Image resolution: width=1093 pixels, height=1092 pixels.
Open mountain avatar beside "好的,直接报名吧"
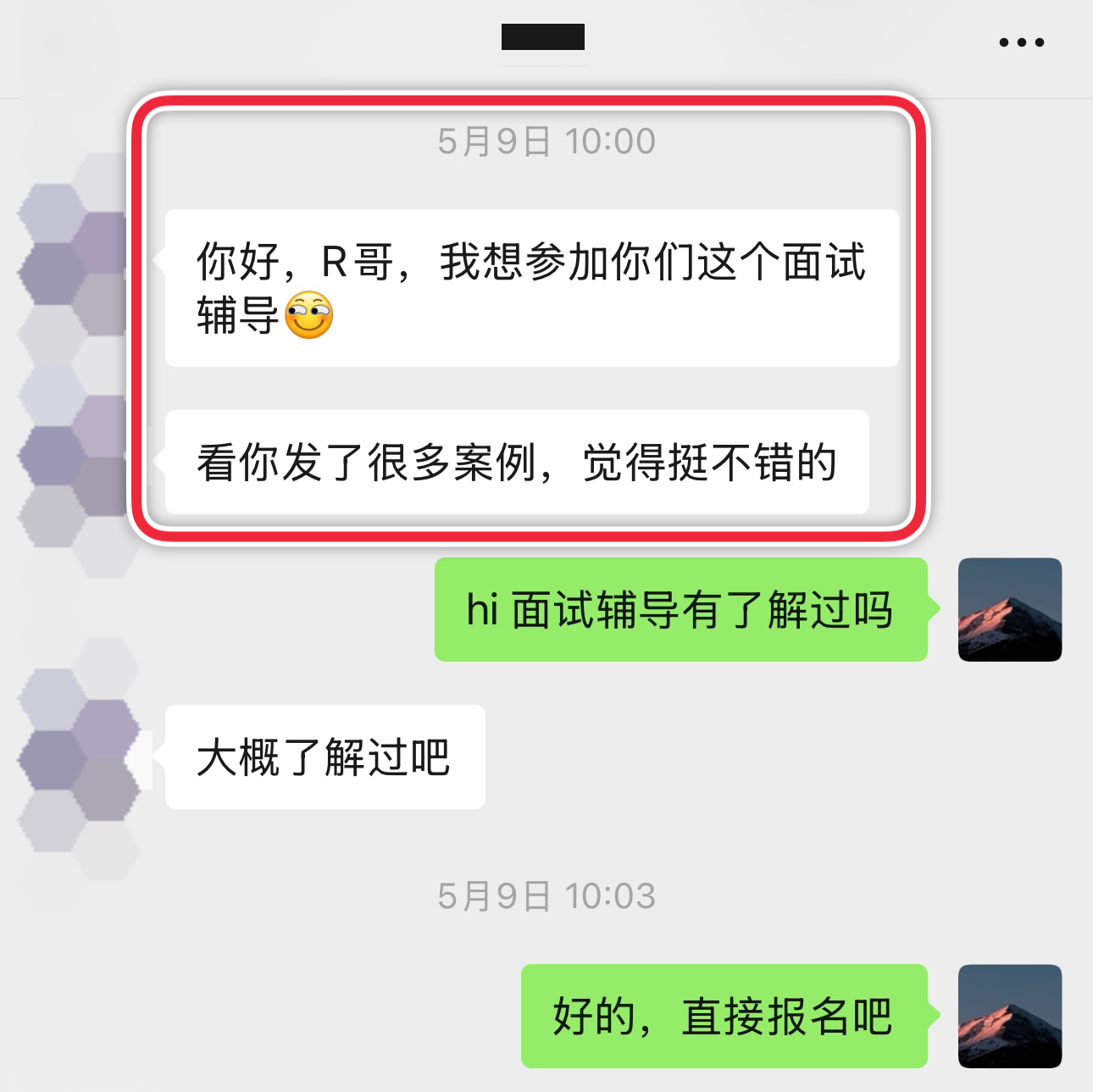(1009, 1016)
